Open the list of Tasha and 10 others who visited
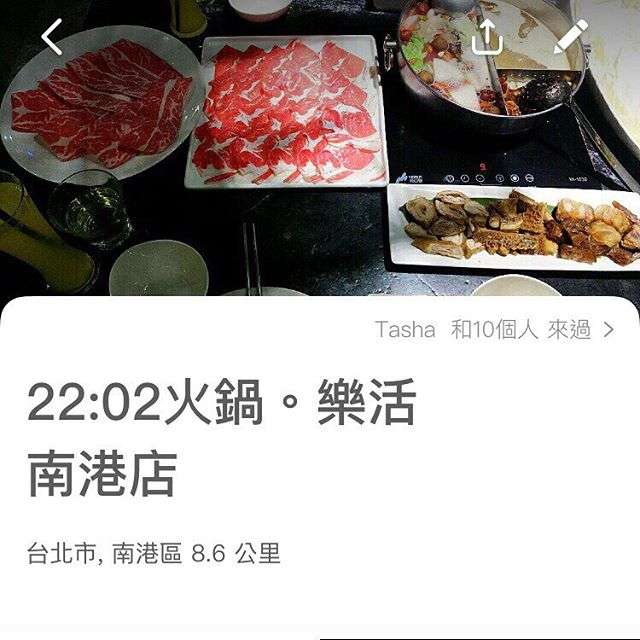 (x=495, y=330)
